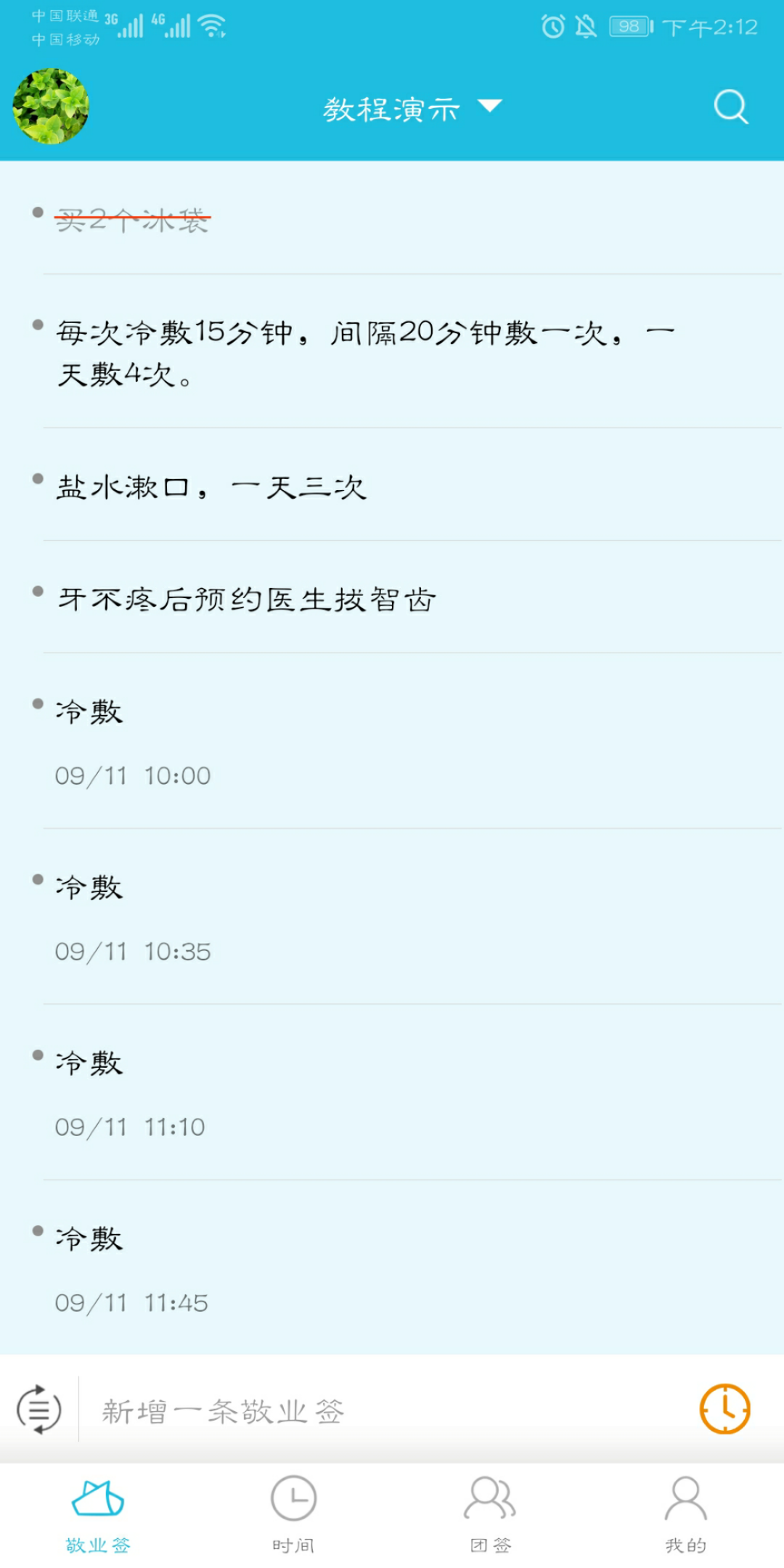Viewport: 784px width, 1568px height.
Task: Tap the sort/sync list icon
Action: pyautogui.click(x=39, y=1410)
